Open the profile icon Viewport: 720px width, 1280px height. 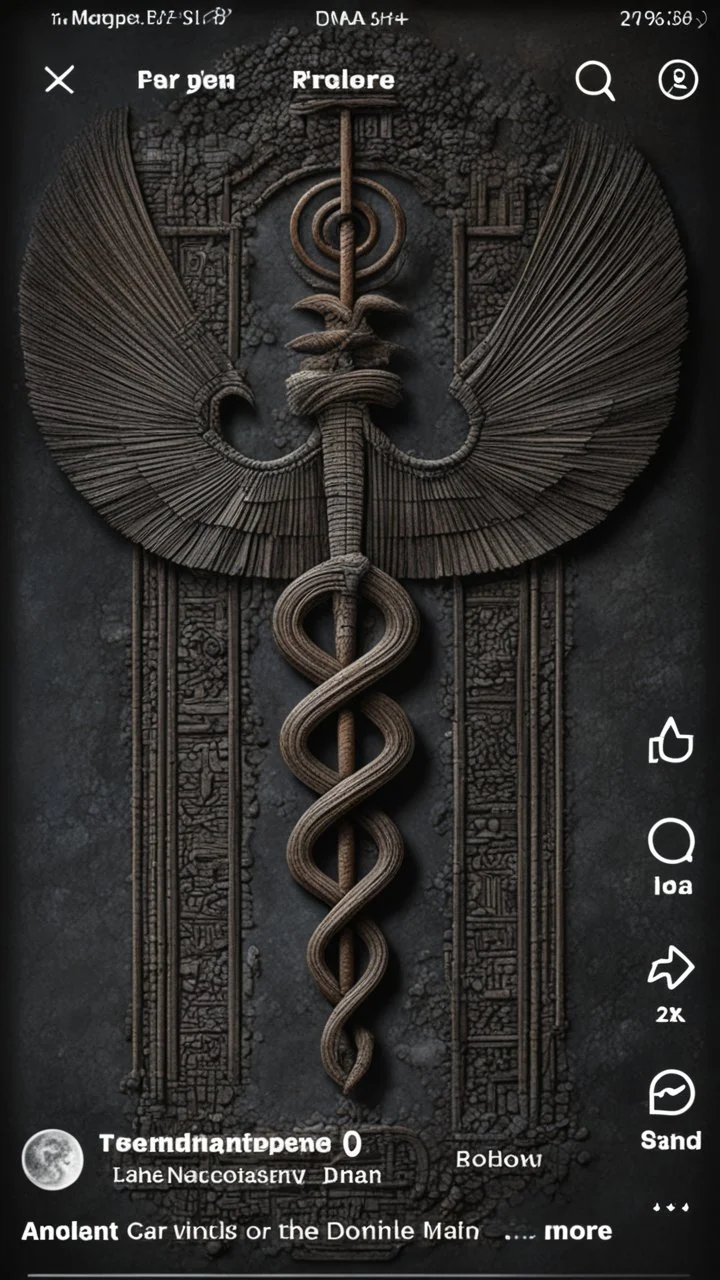678,81
